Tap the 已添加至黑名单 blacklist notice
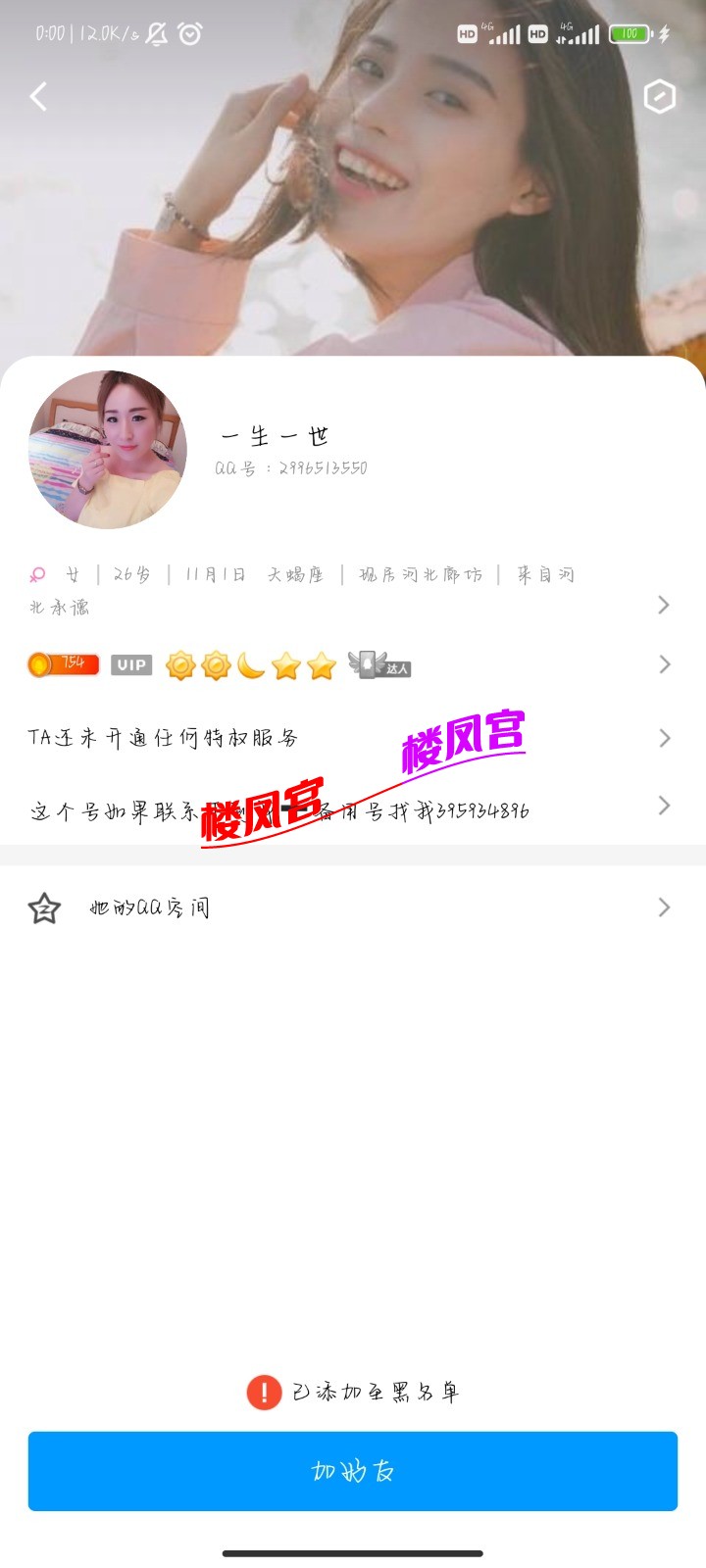Screen dimensions: 706x1568 (x=353, y=1391)
